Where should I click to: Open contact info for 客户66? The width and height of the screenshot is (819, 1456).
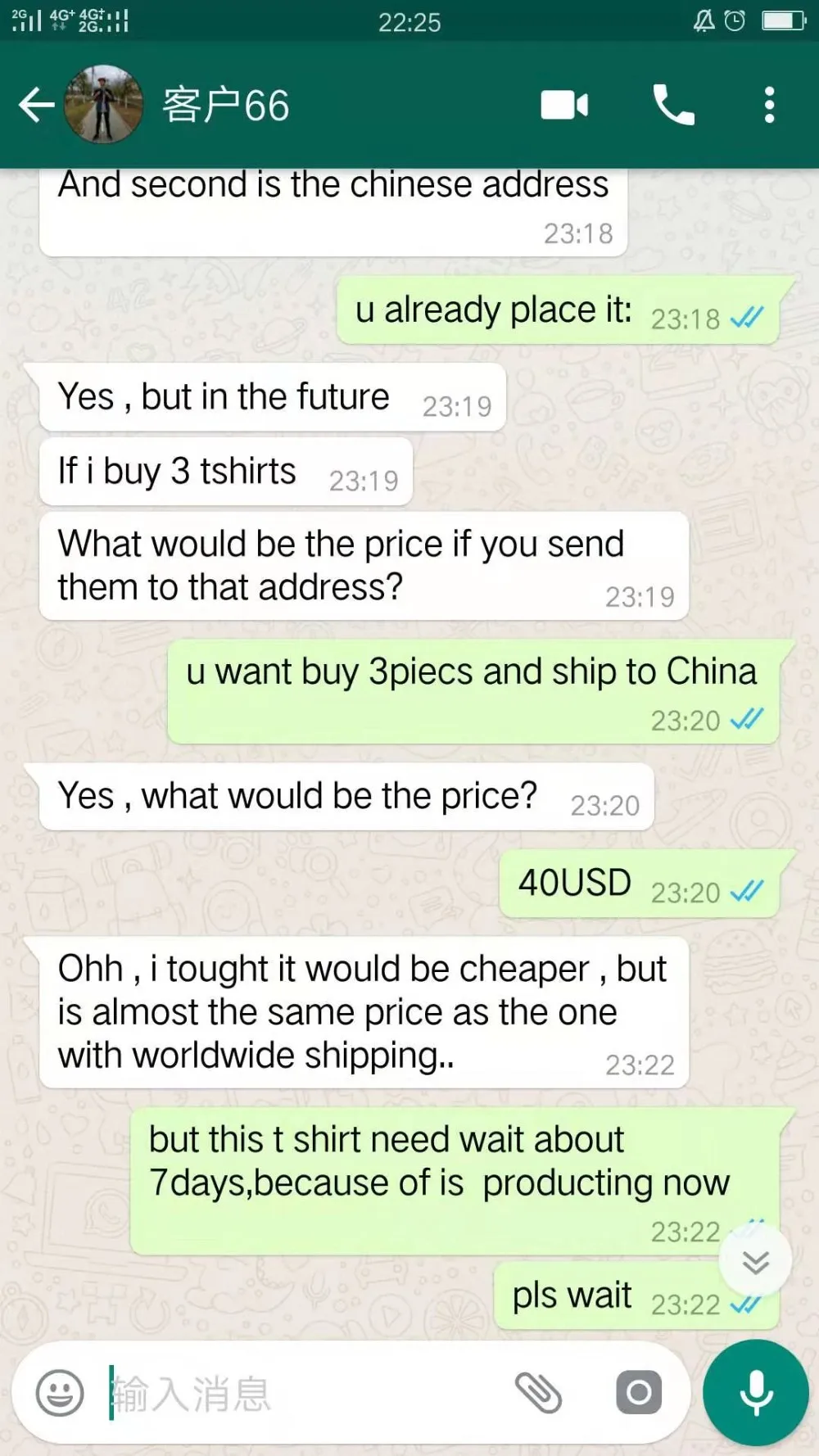click(x=226, y=106)
